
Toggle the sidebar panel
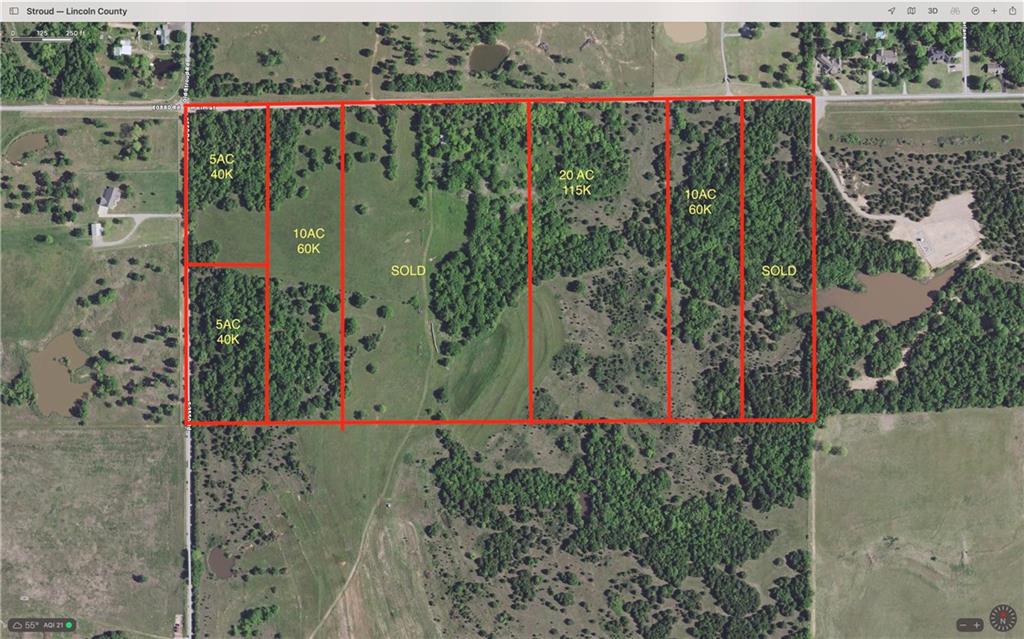coord(14,10)
